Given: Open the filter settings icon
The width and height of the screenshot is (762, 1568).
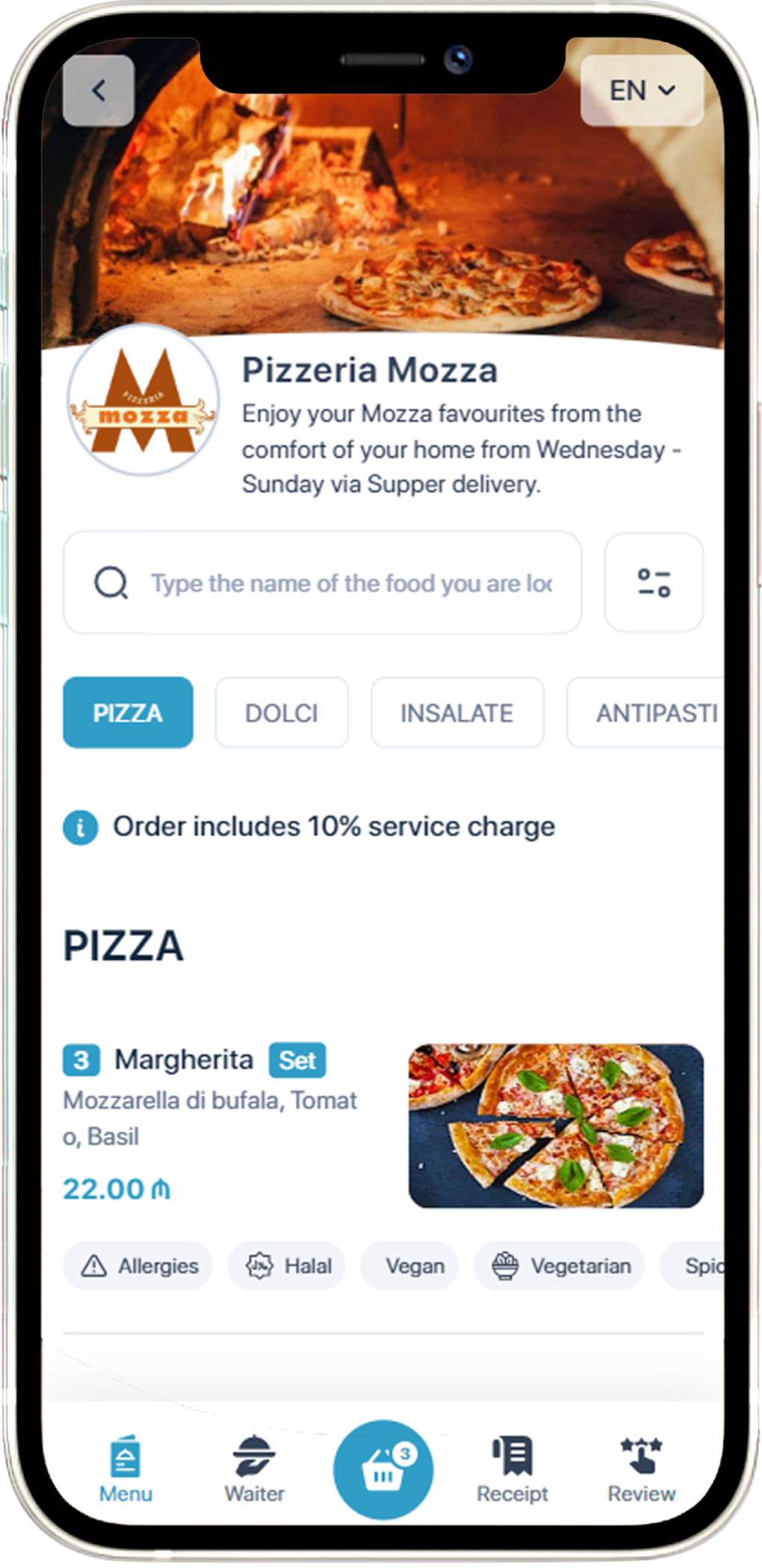Looking at the screenshot, I should 654,583.
